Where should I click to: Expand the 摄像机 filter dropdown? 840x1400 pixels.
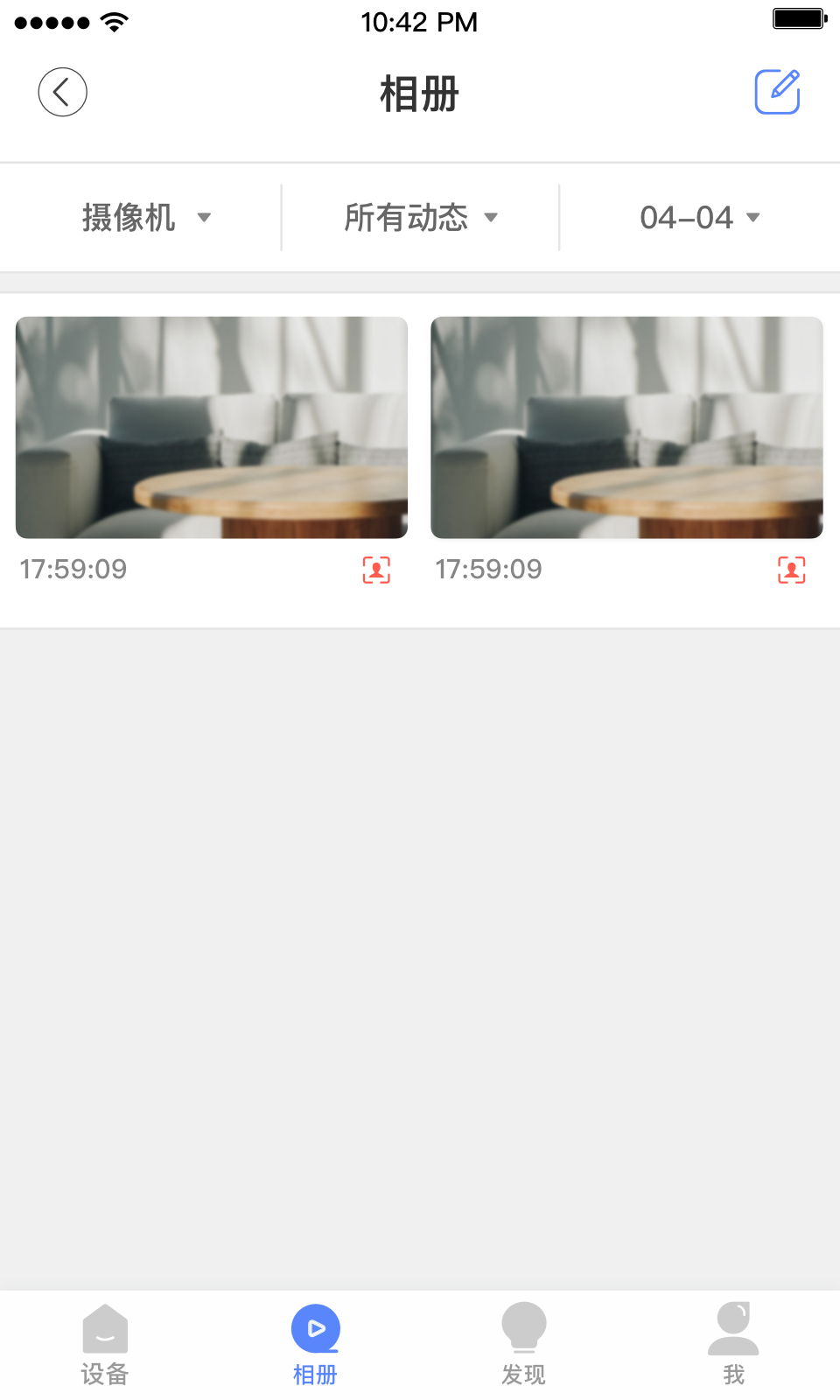point(146,218)
